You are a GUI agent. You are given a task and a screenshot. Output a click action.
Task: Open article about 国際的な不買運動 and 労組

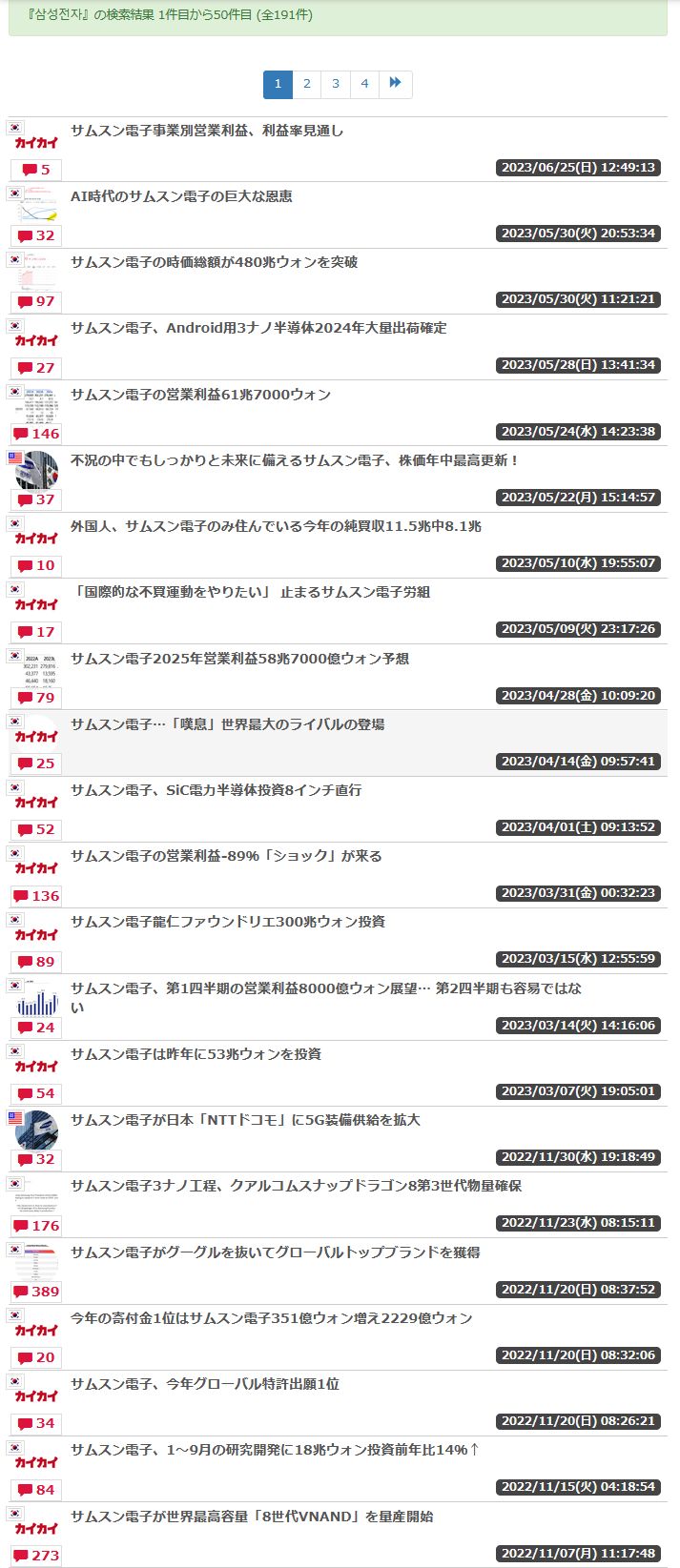tap(250, 592)
